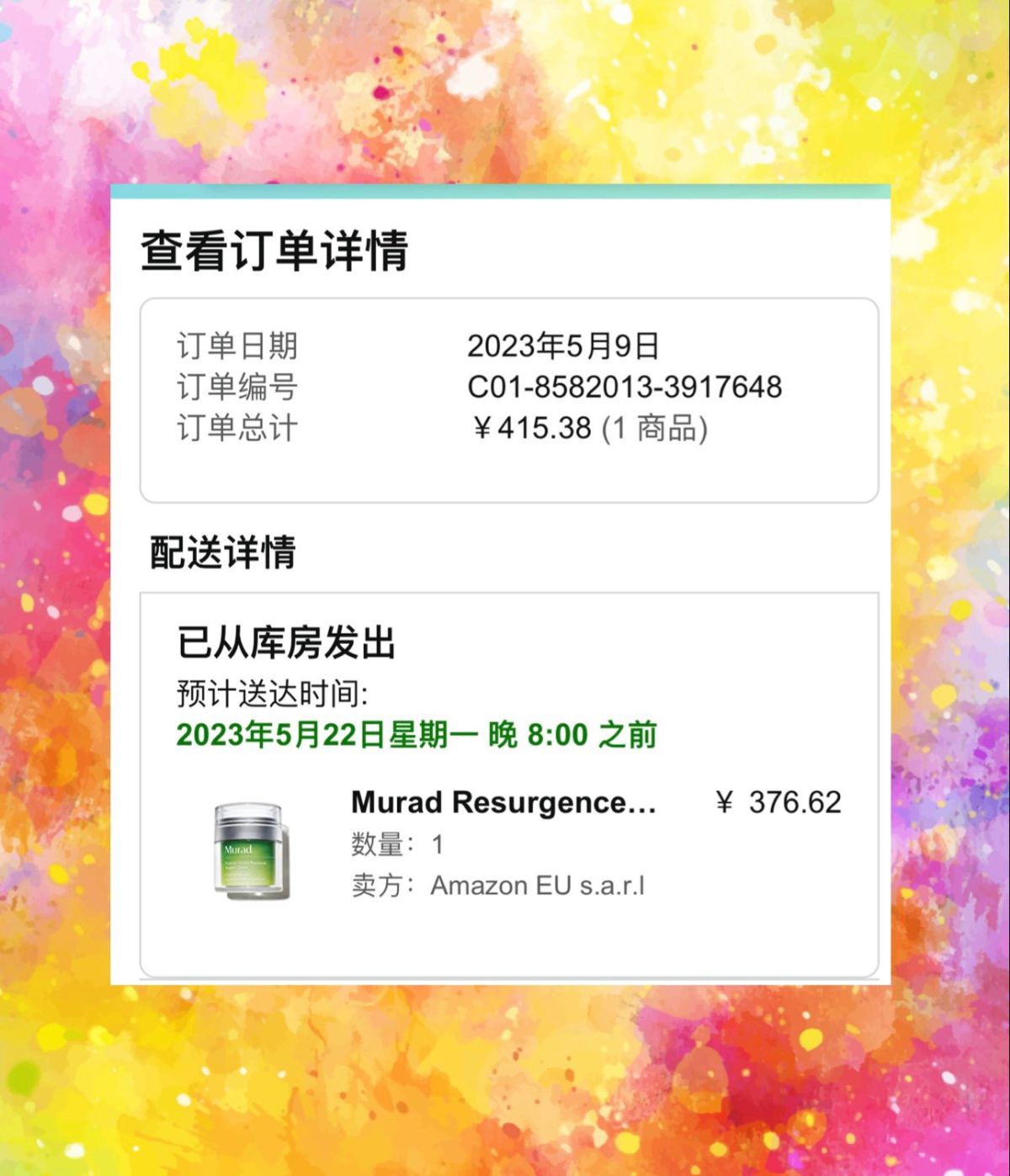Click the 订单日期 label
1010x1176 pixels.
coord(238,345)
